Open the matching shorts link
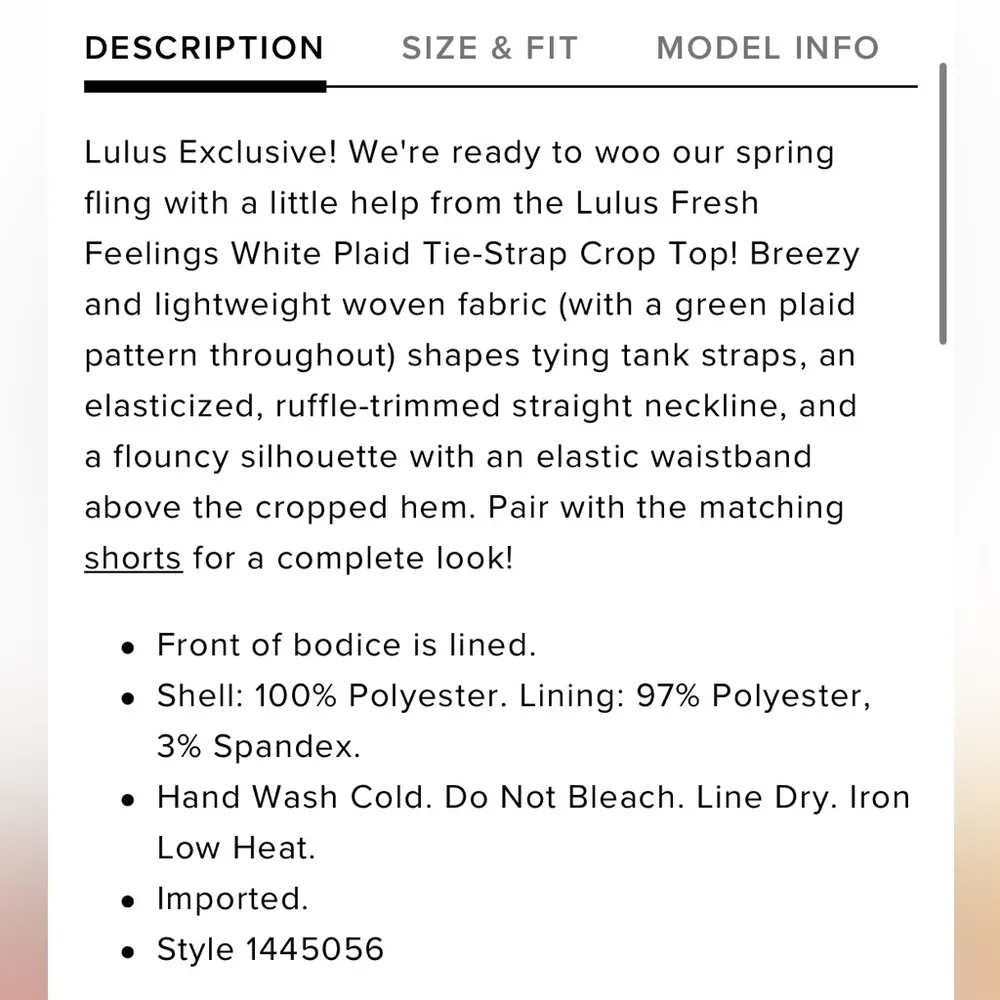The image size is (1000, 1000). tap(133, 558)
